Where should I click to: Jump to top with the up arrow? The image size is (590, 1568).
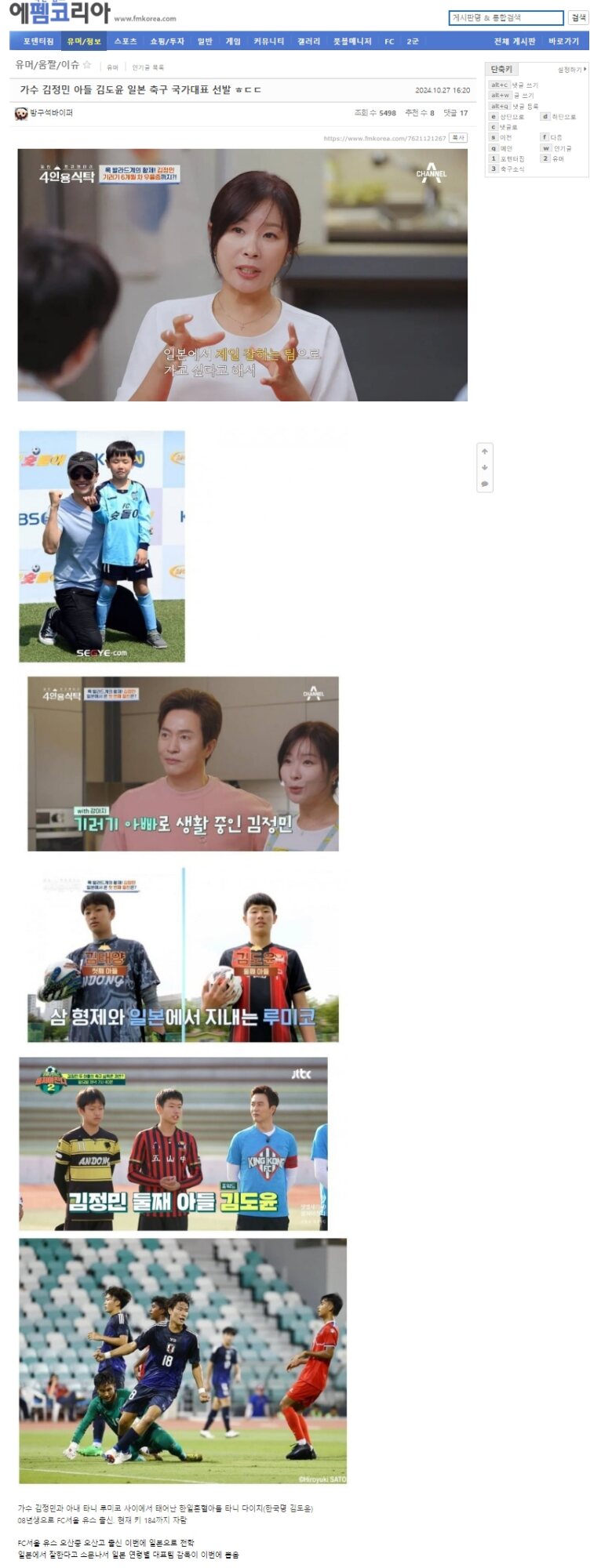(x=485, y=451)
